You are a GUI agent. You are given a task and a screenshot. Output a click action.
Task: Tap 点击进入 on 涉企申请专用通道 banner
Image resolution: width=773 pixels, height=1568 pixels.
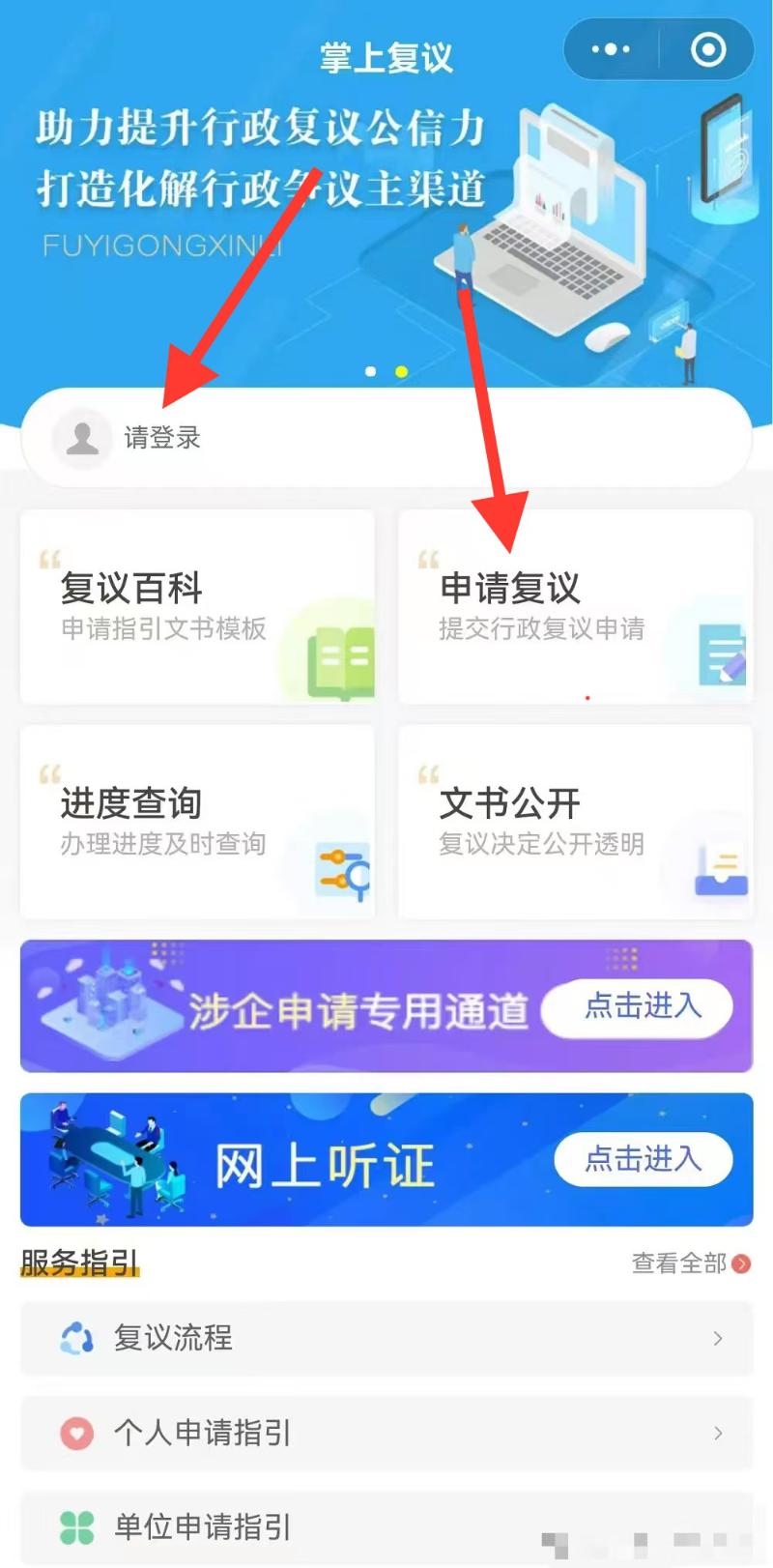point(642,1006)
